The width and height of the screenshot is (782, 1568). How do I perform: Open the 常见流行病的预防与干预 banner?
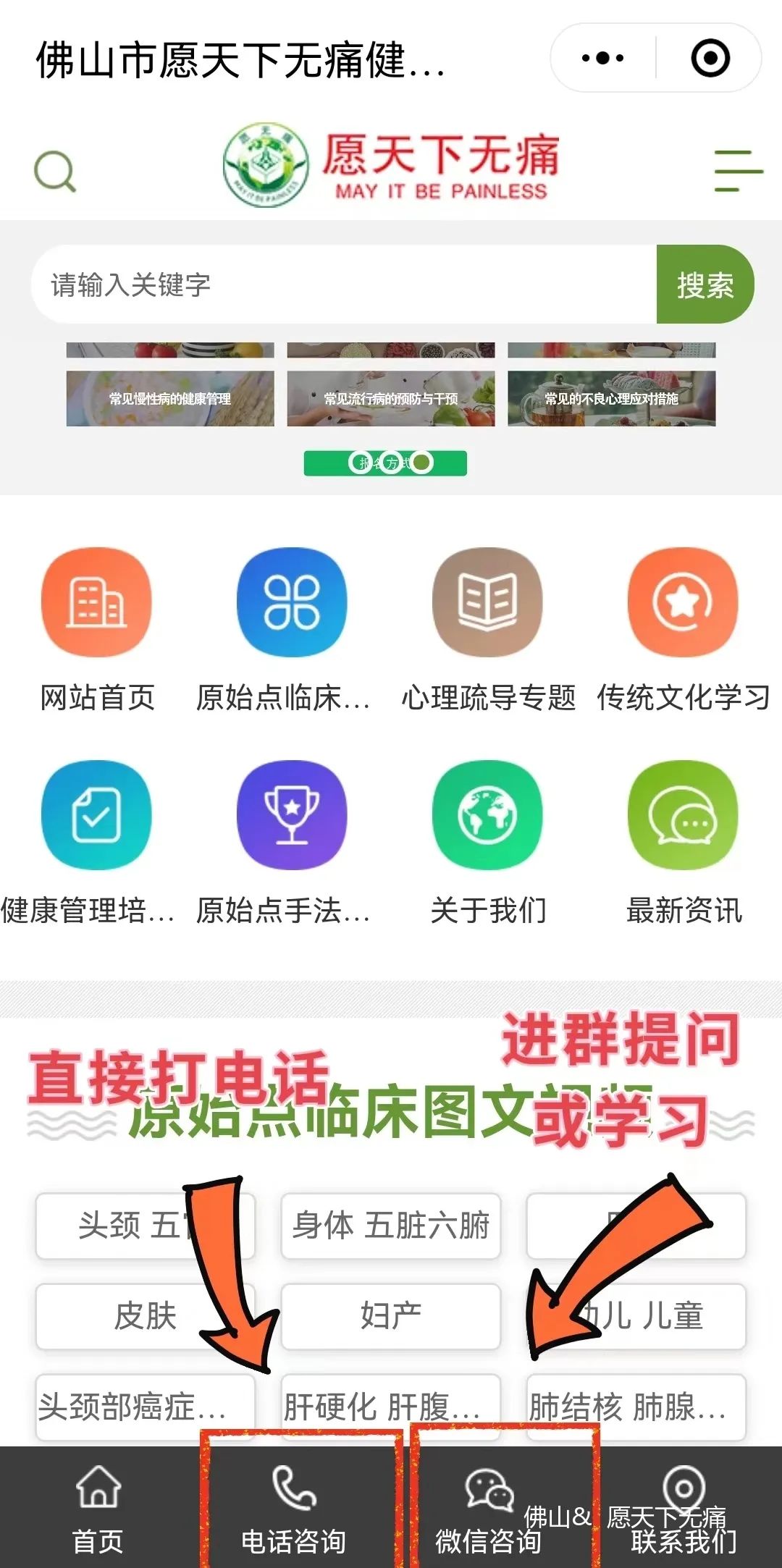coord(391,398)
